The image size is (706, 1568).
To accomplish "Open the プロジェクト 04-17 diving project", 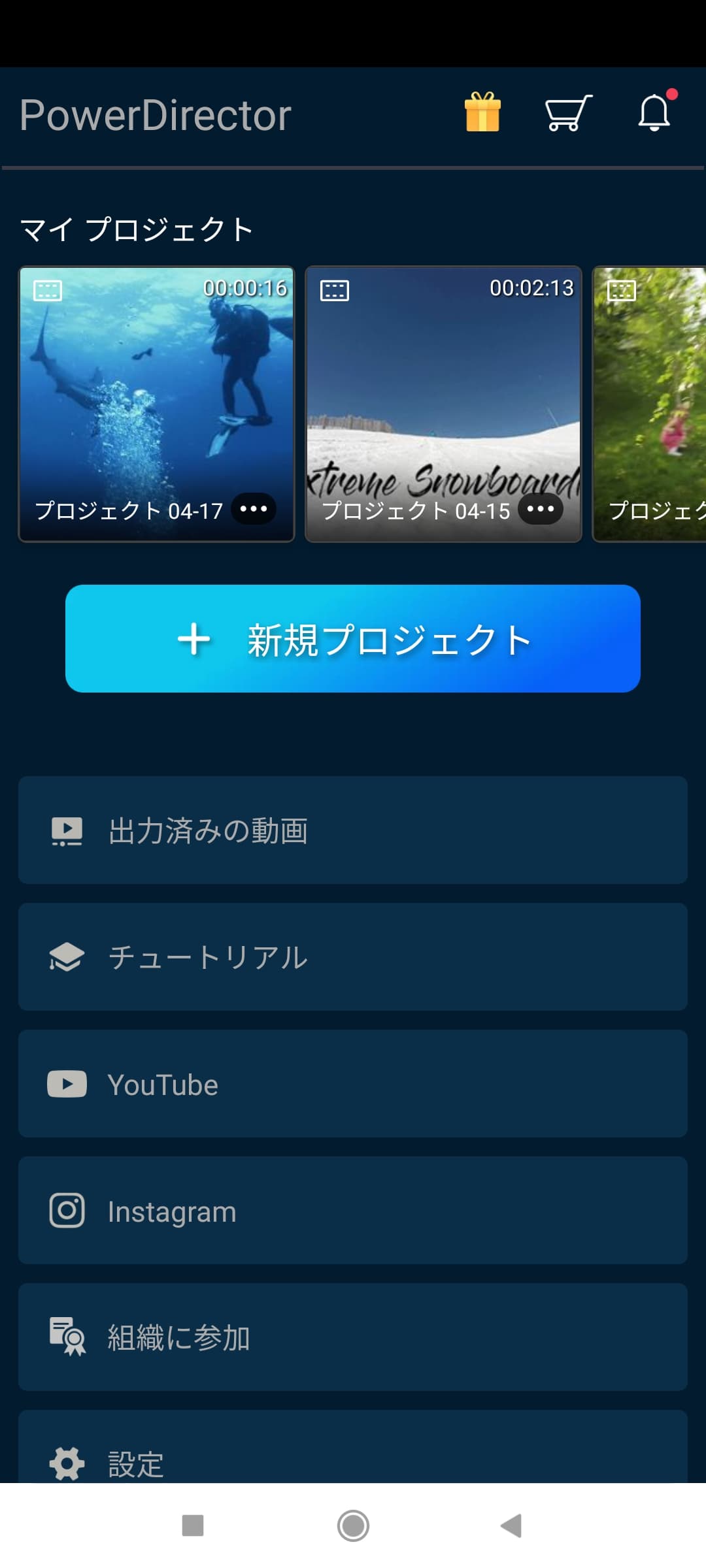I will pos(156,392).
